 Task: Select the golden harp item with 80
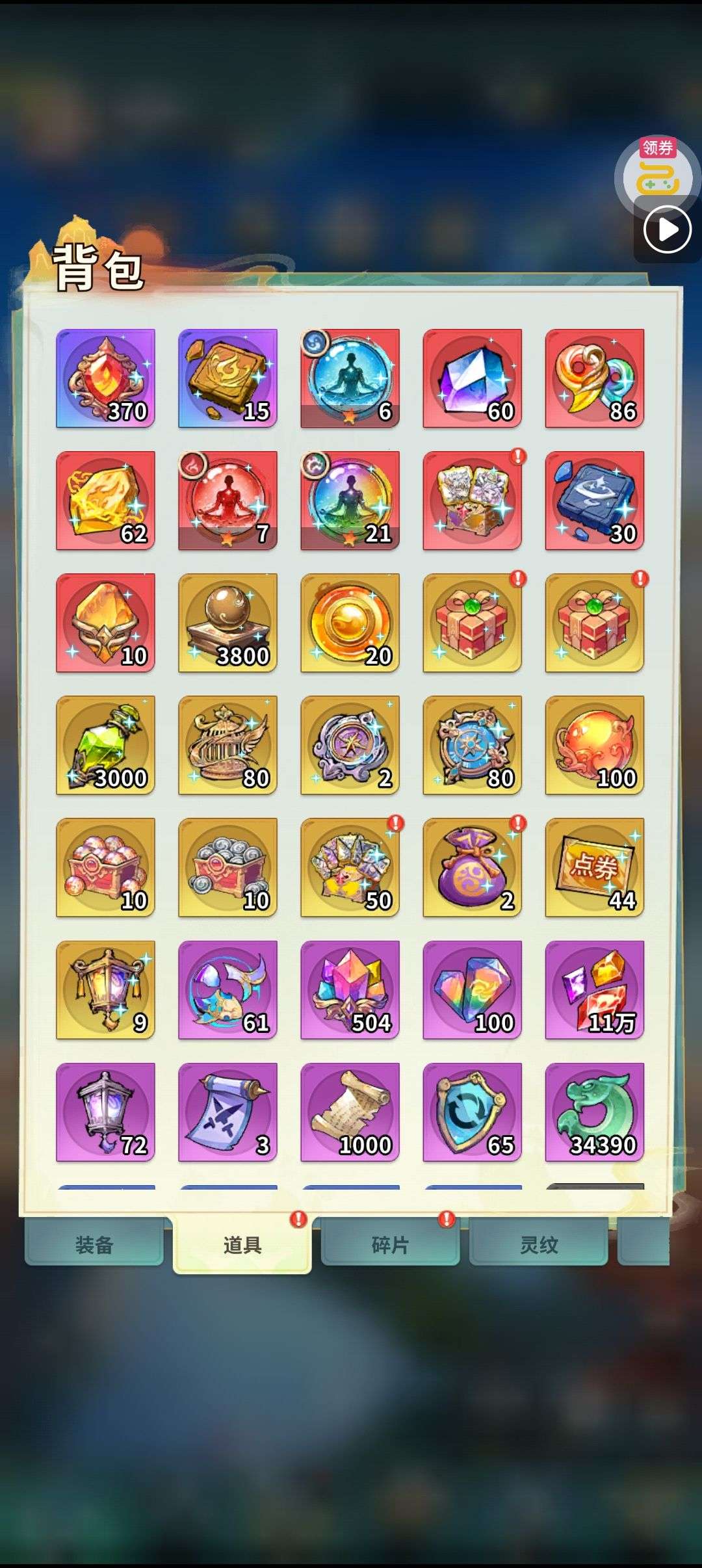click(227, 745)
